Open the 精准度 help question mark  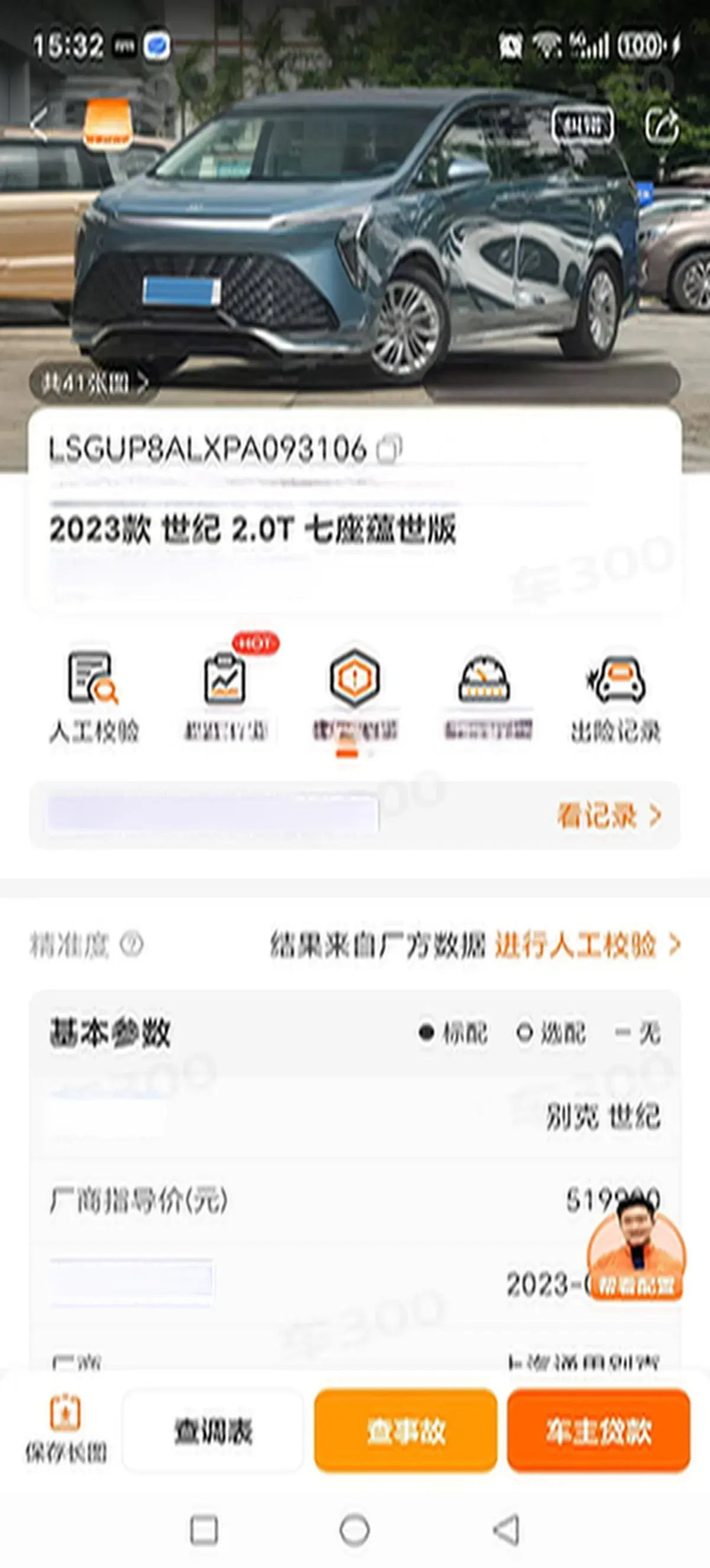pyautogui.click(x=131, y=945)
